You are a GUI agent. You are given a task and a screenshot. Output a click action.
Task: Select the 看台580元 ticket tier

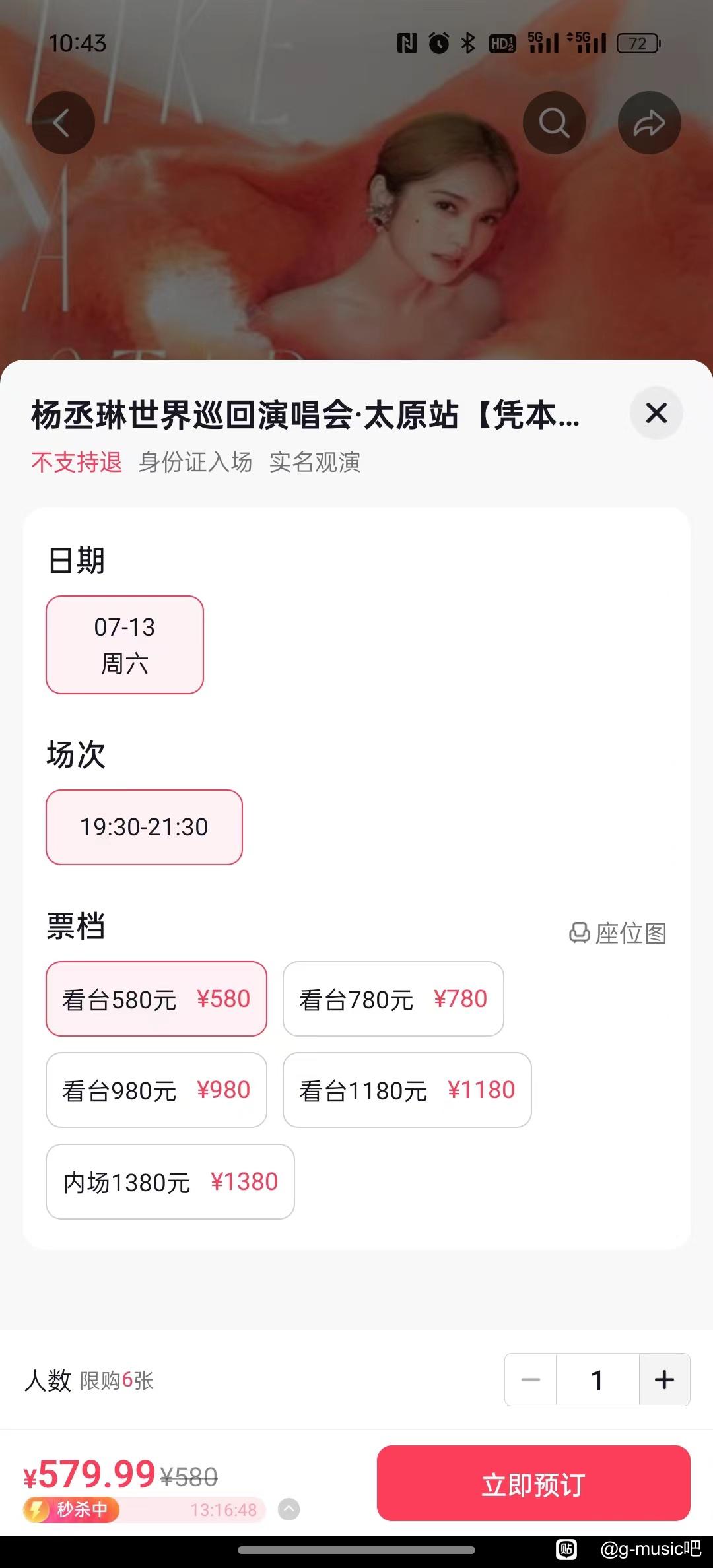point(156,999)
